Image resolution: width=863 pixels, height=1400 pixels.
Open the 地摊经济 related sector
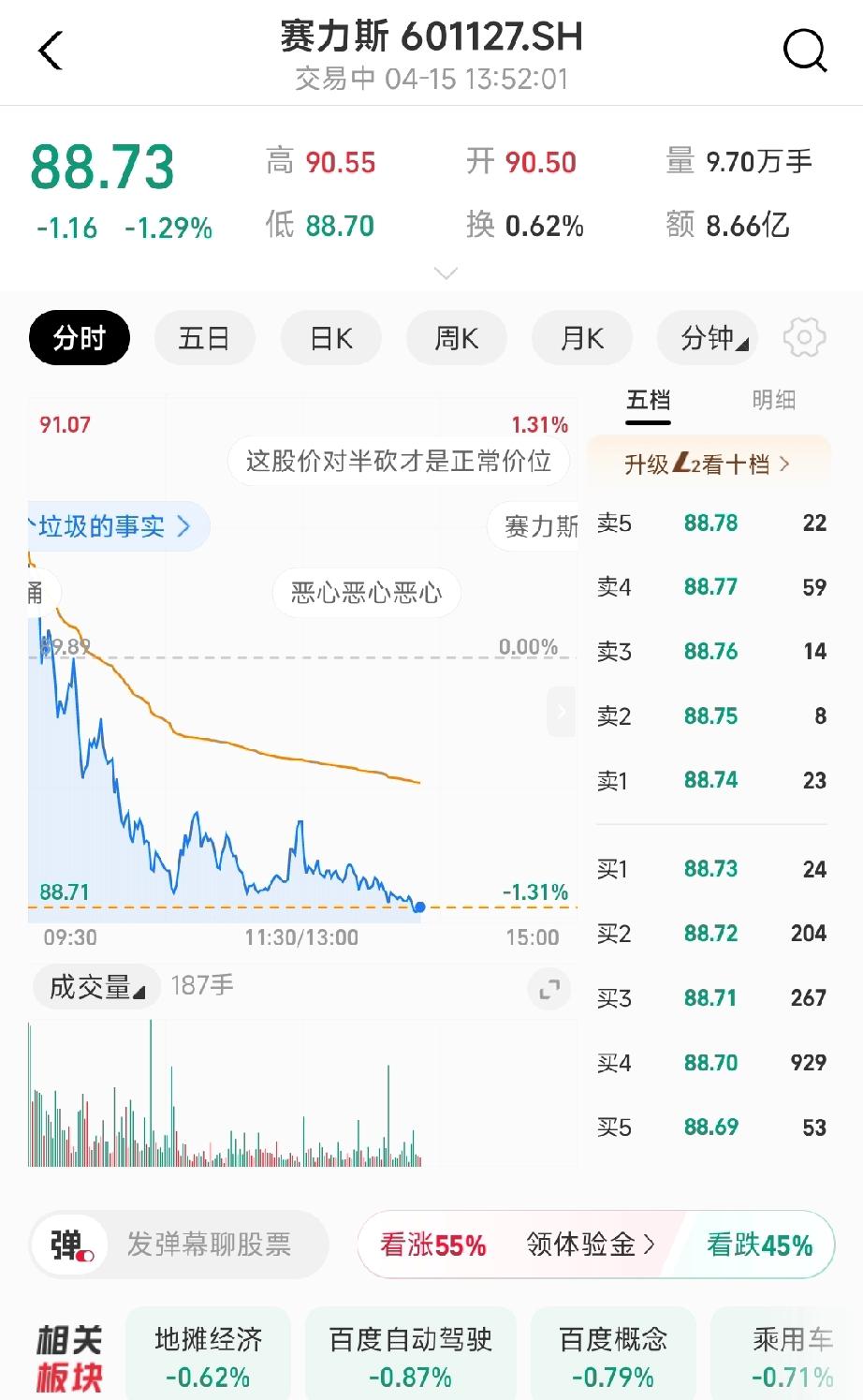tap(208, 1352)
